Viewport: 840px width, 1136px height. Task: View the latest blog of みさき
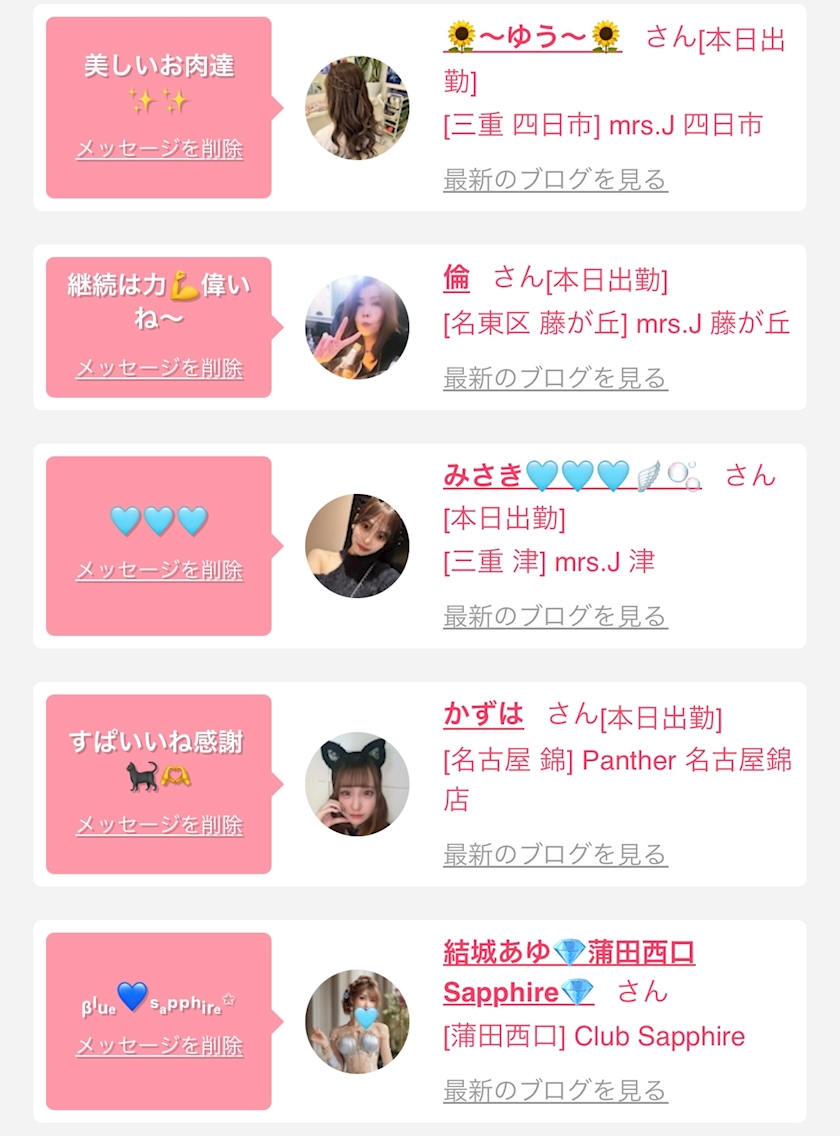pos(555,616)
